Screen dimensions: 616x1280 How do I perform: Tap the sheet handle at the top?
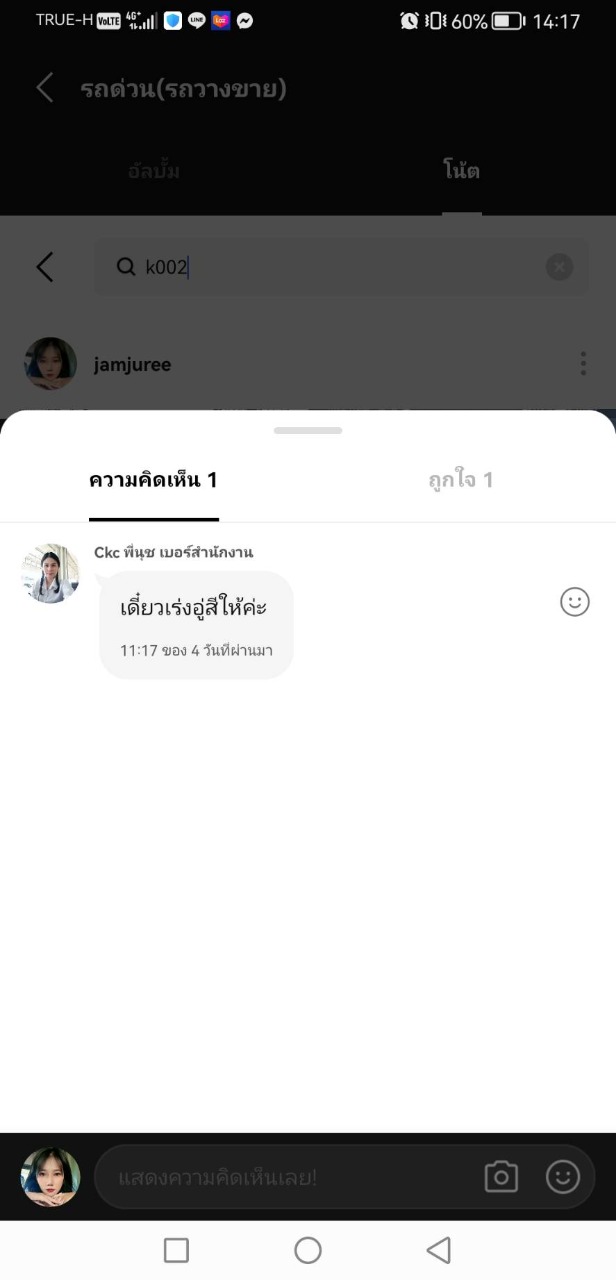coord(308,430)
